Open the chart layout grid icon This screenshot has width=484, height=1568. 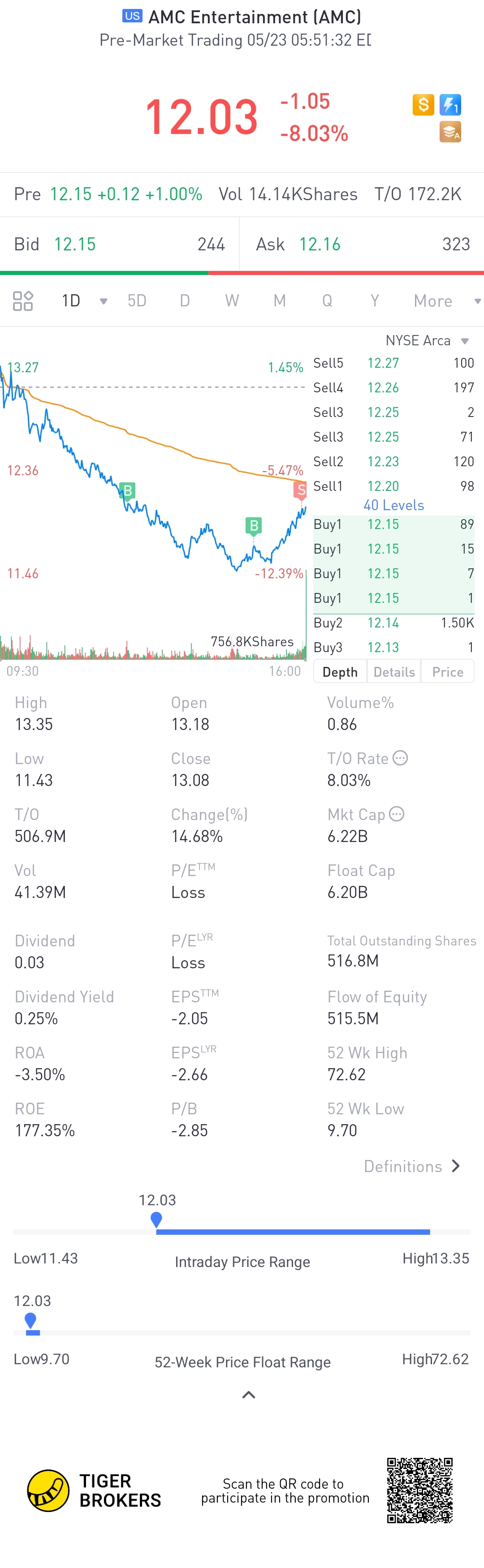pyautogui.click(x=23, y=301)
